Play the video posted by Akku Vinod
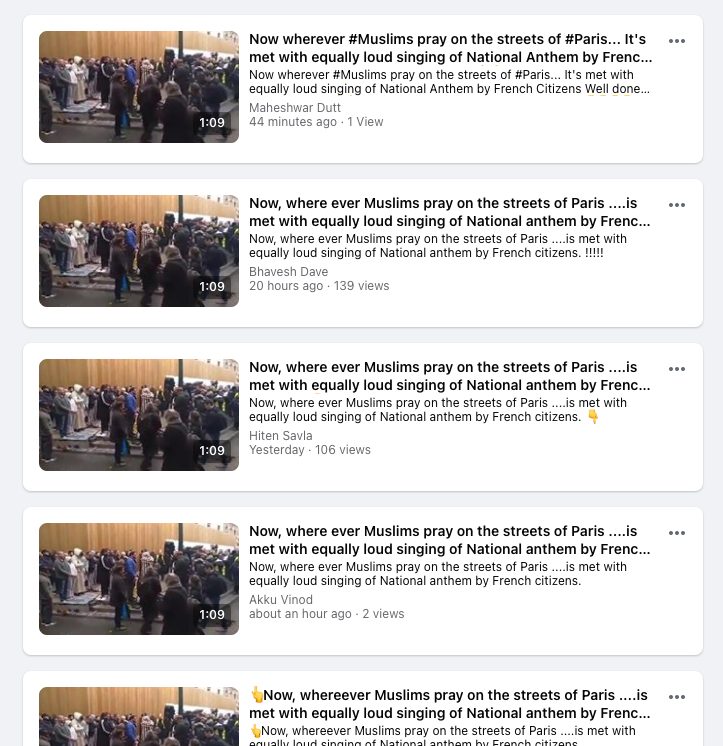The height and width of the screenshot is (746, 723). 139,579
